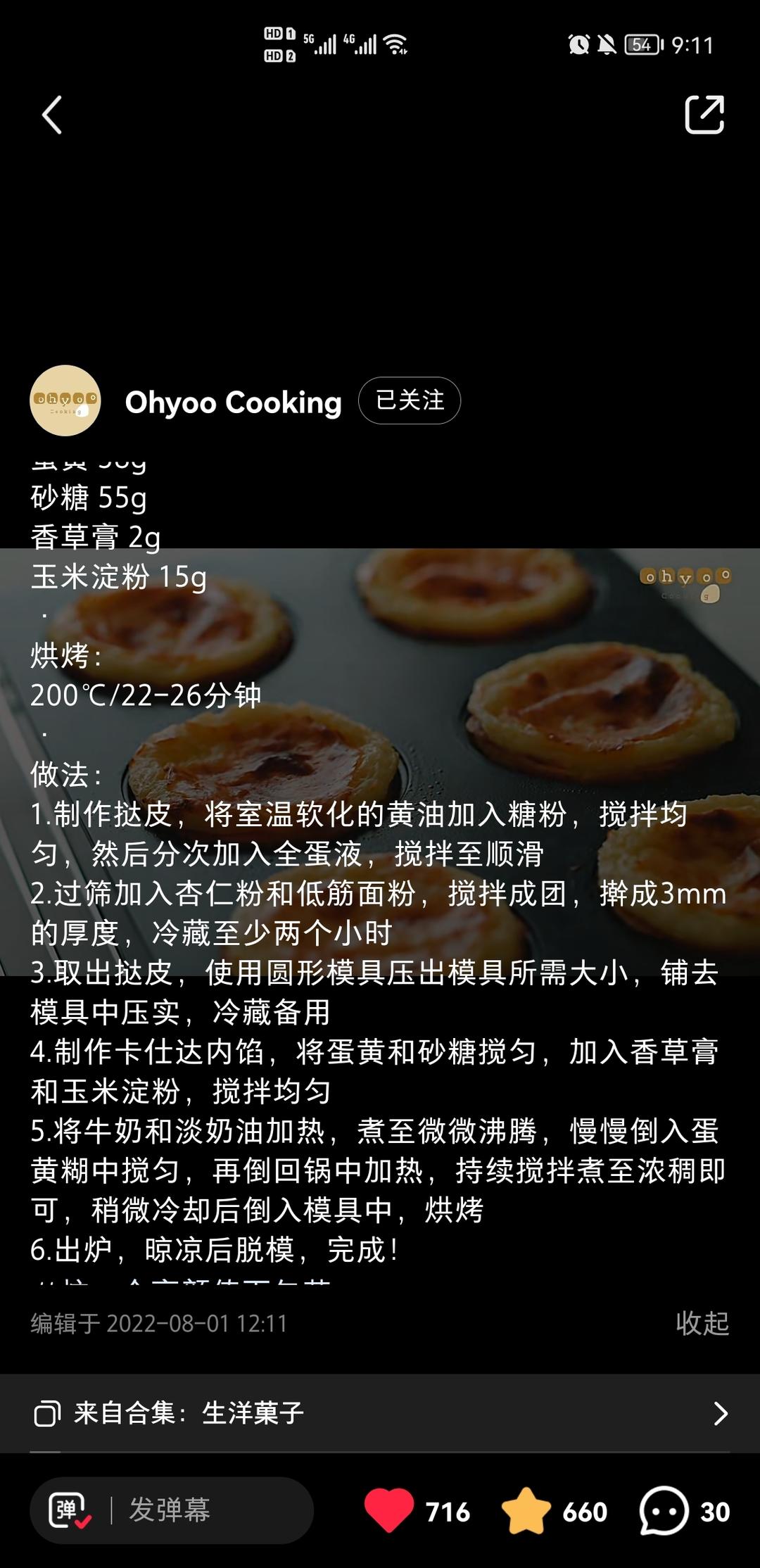Open the Ohyoo Cooking profile avatar

coord(65,400)
